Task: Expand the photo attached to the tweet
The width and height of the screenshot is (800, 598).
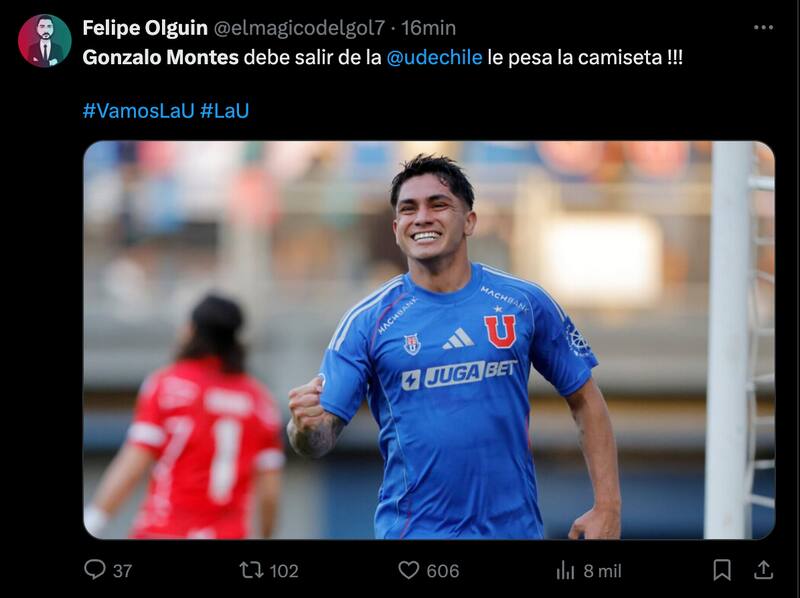Action: click(x=428, y=340)
